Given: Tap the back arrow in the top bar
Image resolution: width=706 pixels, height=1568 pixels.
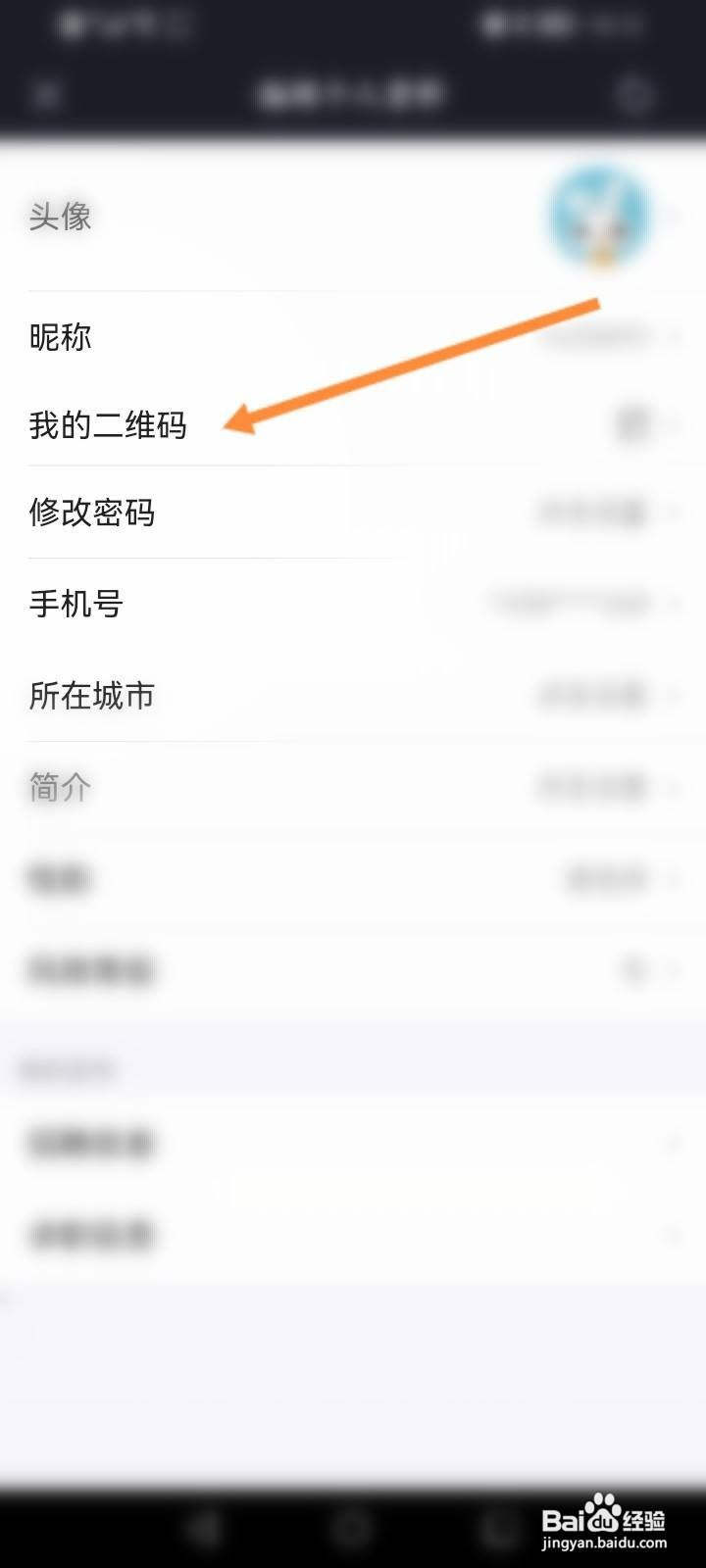Looking at the screenshot, I should [44, 95].
